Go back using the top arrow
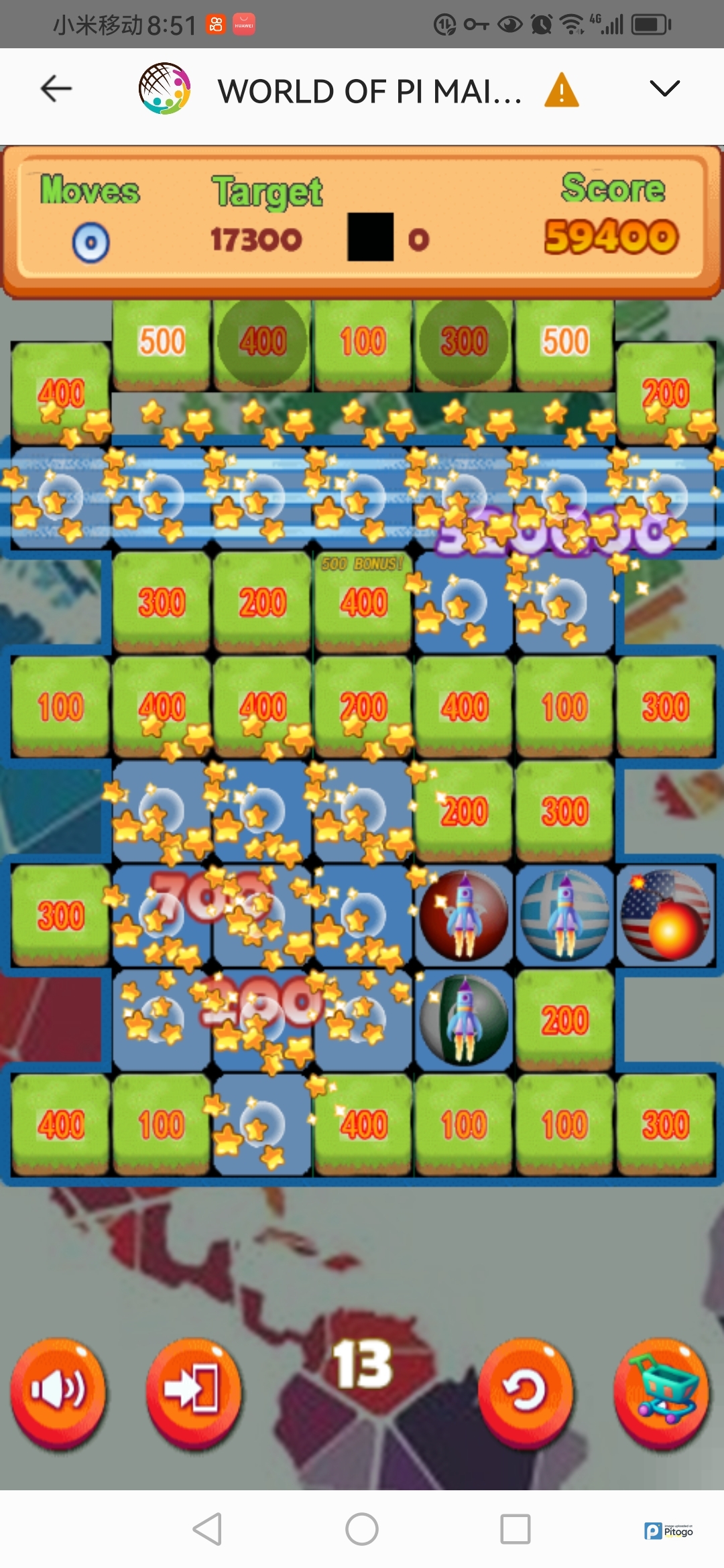The width and height of the screenshot is (724, 1568). 56,89
